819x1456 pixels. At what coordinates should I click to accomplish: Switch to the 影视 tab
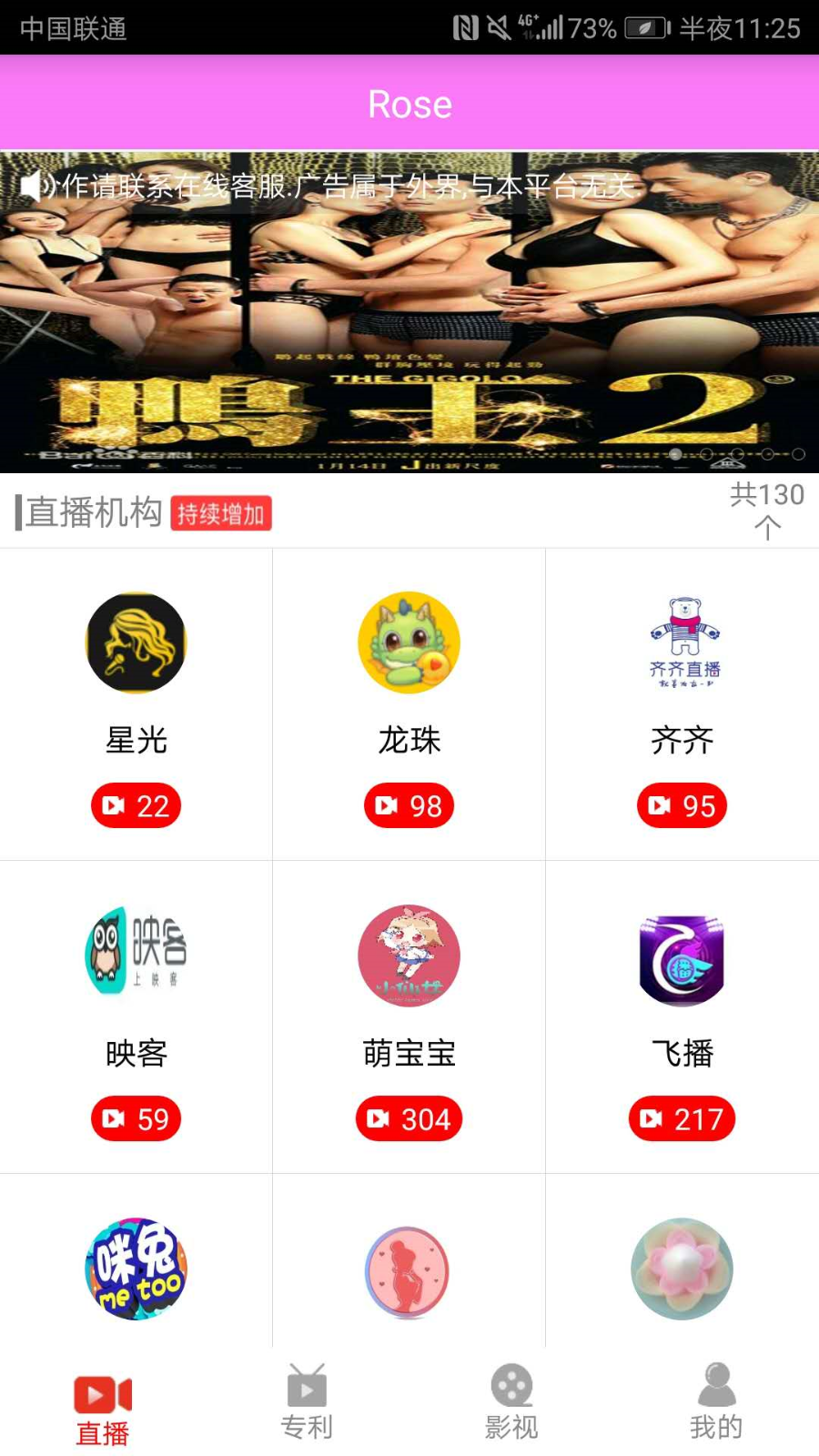click(511, 1401)
